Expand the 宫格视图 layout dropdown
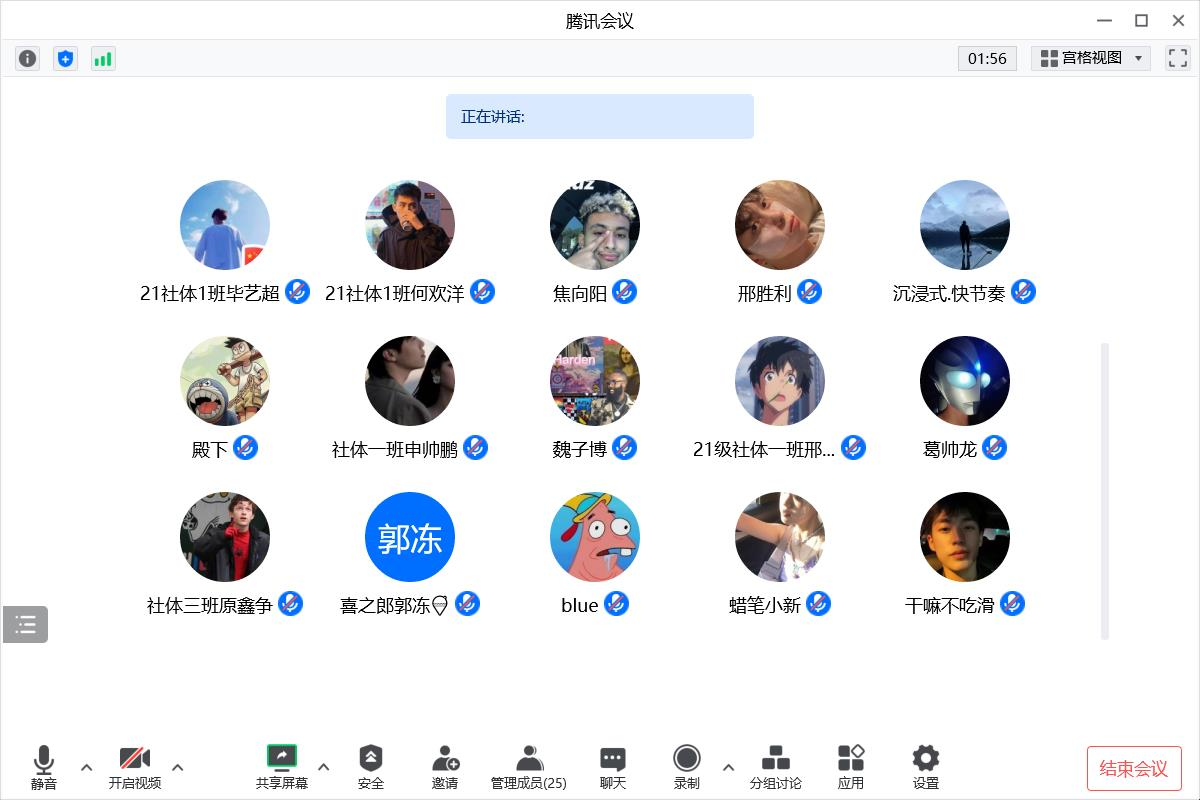The width and height of the screenshot is (1200, 800). 1091,58
